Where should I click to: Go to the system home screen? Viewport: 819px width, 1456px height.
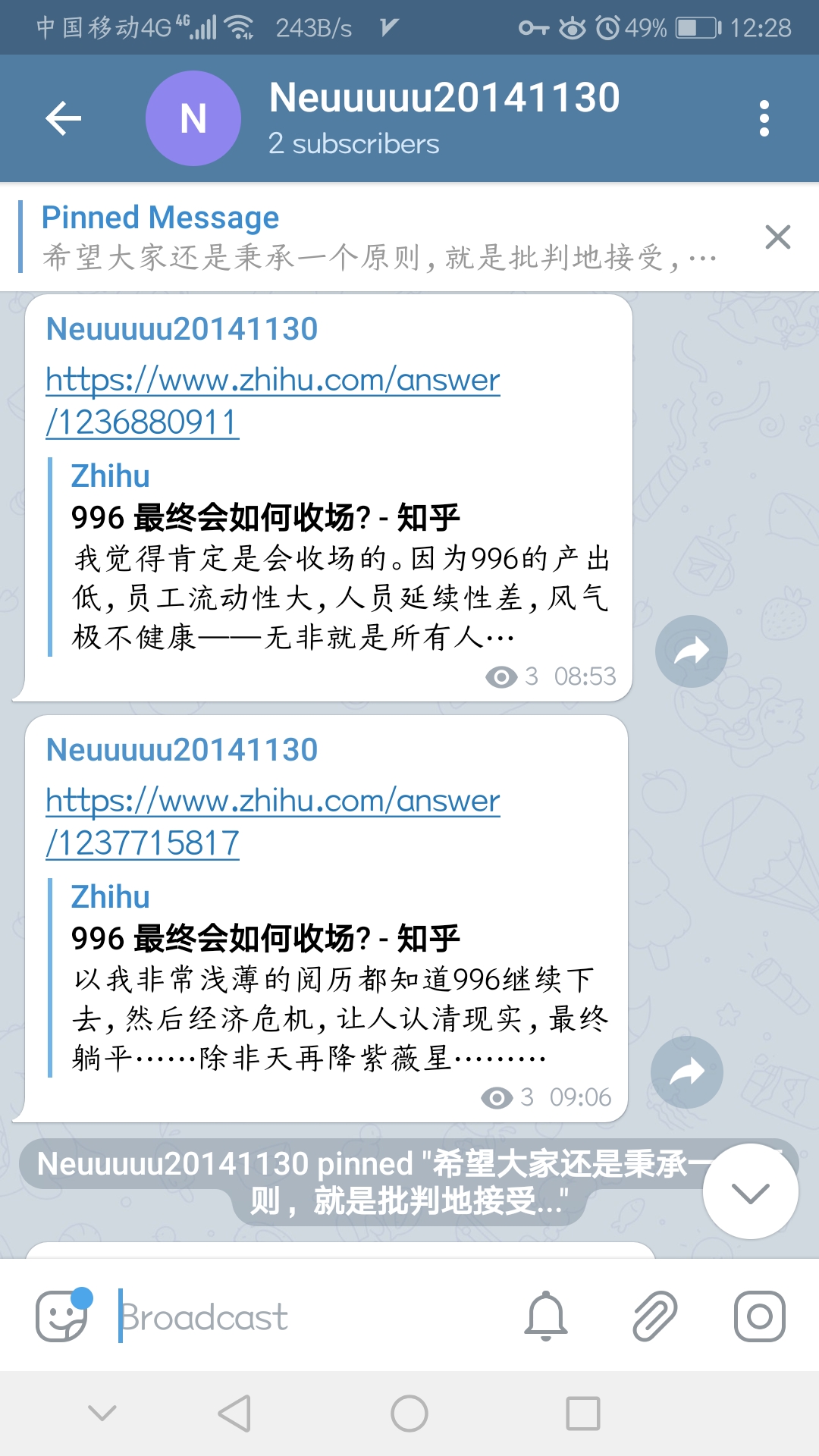409,1414
